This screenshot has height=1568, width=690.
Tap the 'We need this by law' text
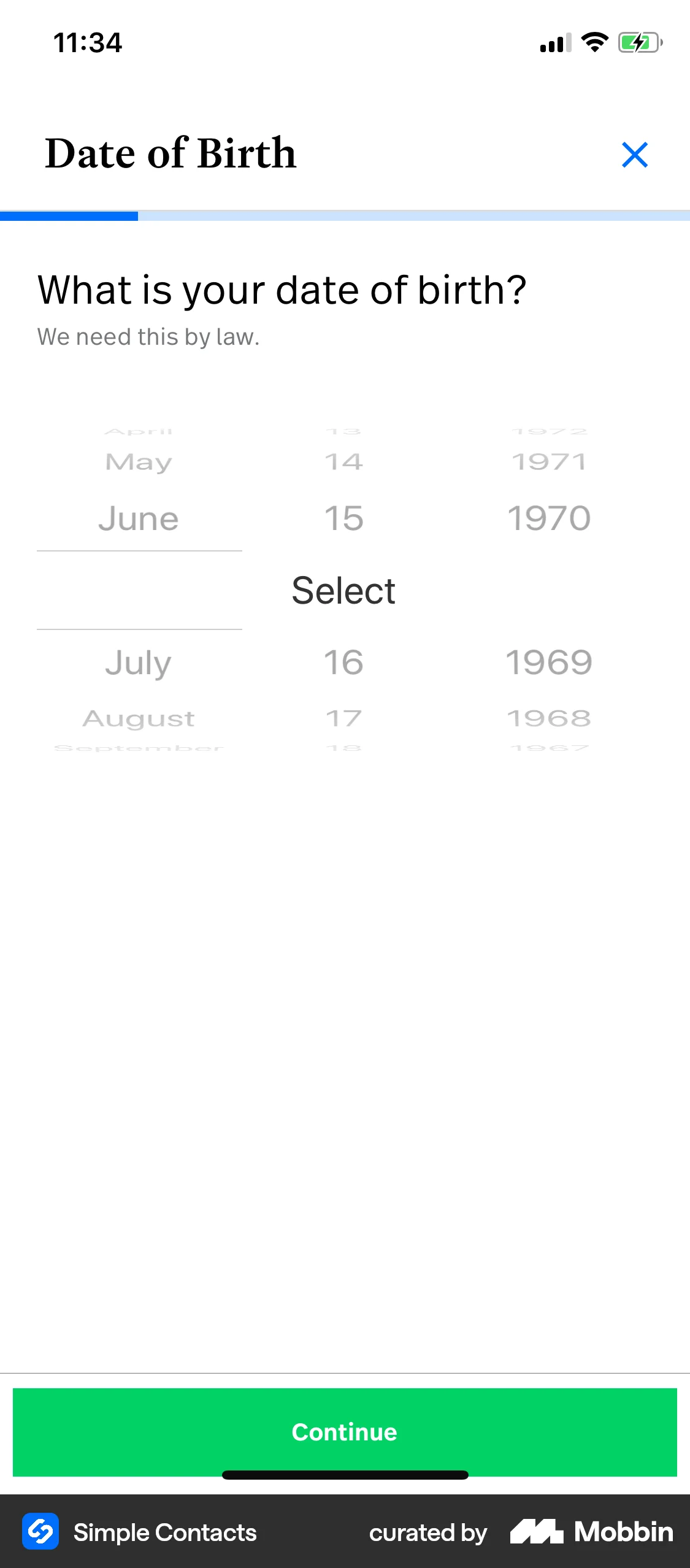point(148,336)
